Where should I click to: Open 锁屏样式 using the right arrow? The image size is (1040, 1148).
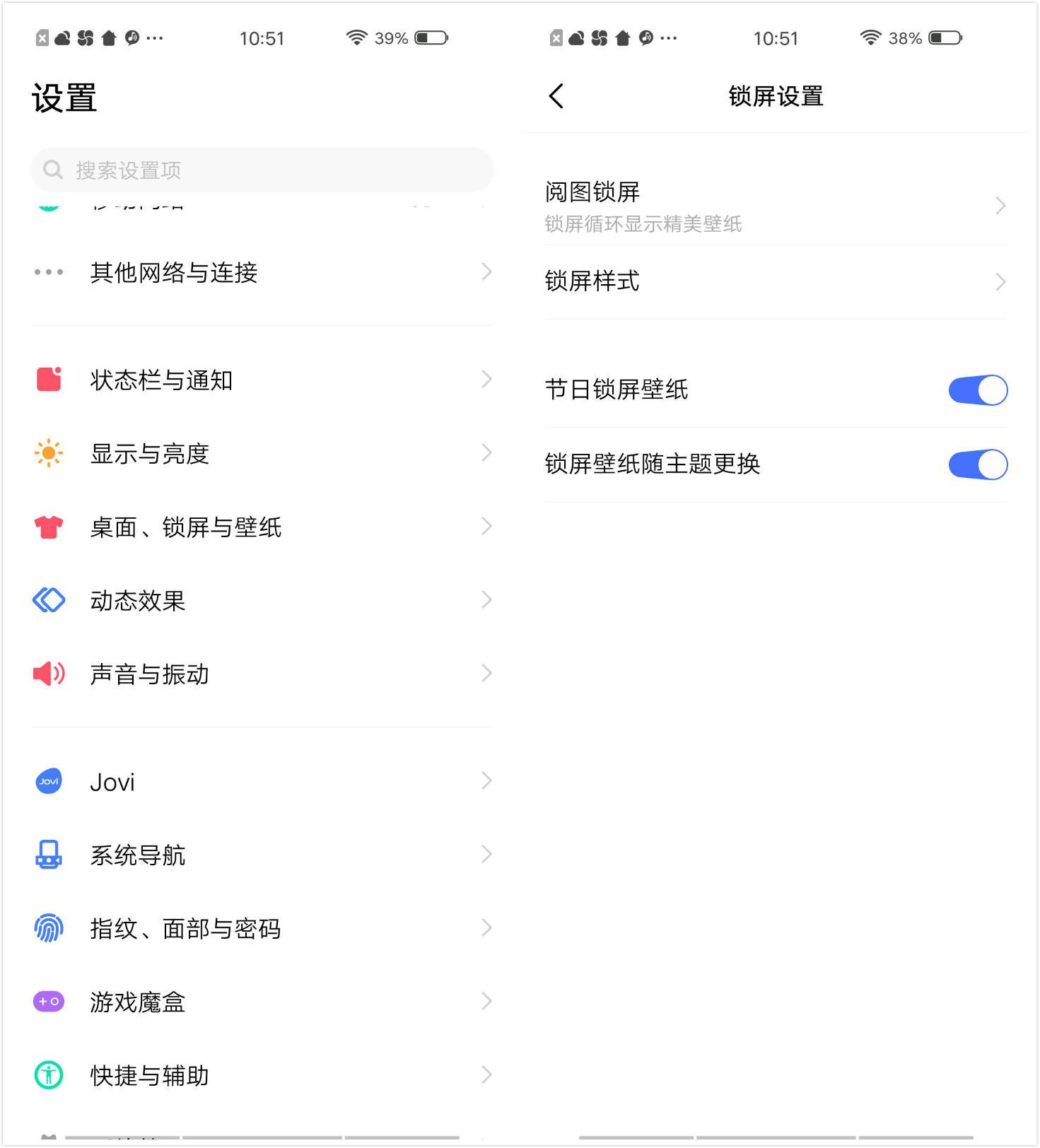coord(1000,282)
